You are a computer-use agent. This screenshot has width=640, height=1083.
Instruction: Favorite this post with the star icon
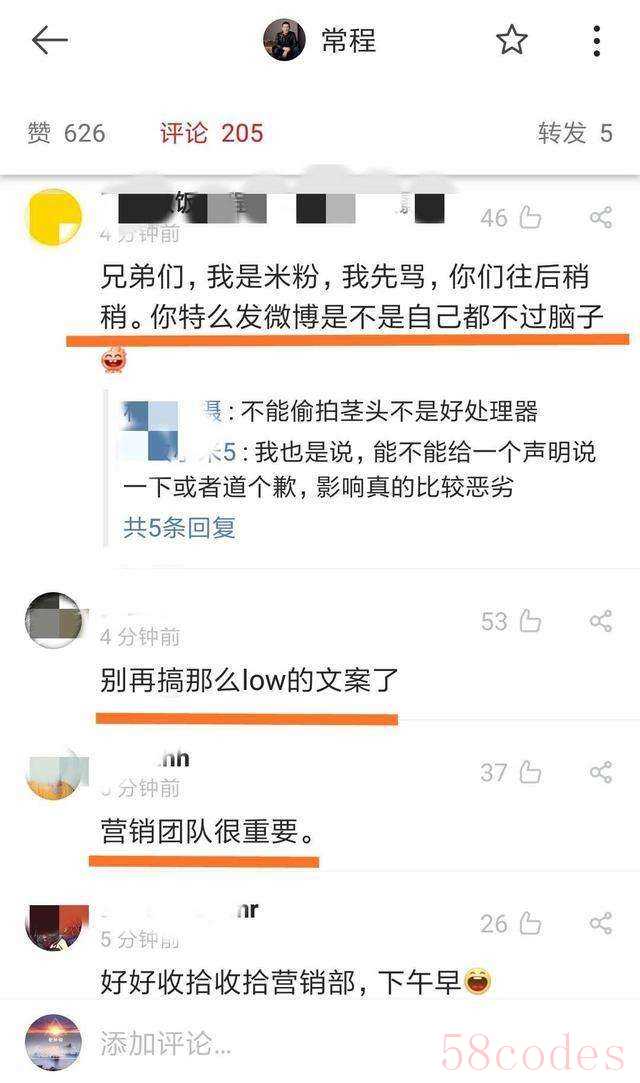coord(511,40)
